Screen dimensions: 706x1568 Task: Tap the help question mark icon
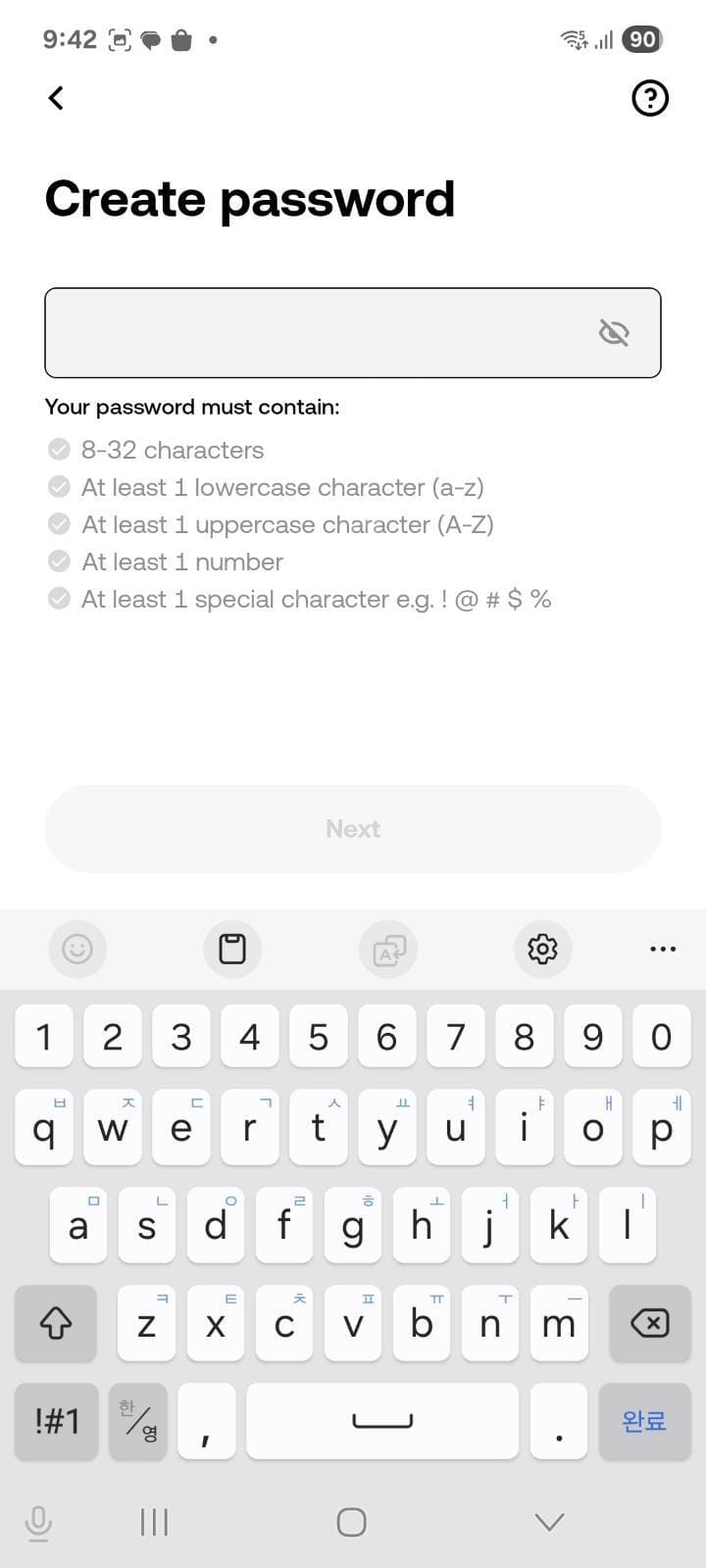click(x=649, y=98)
